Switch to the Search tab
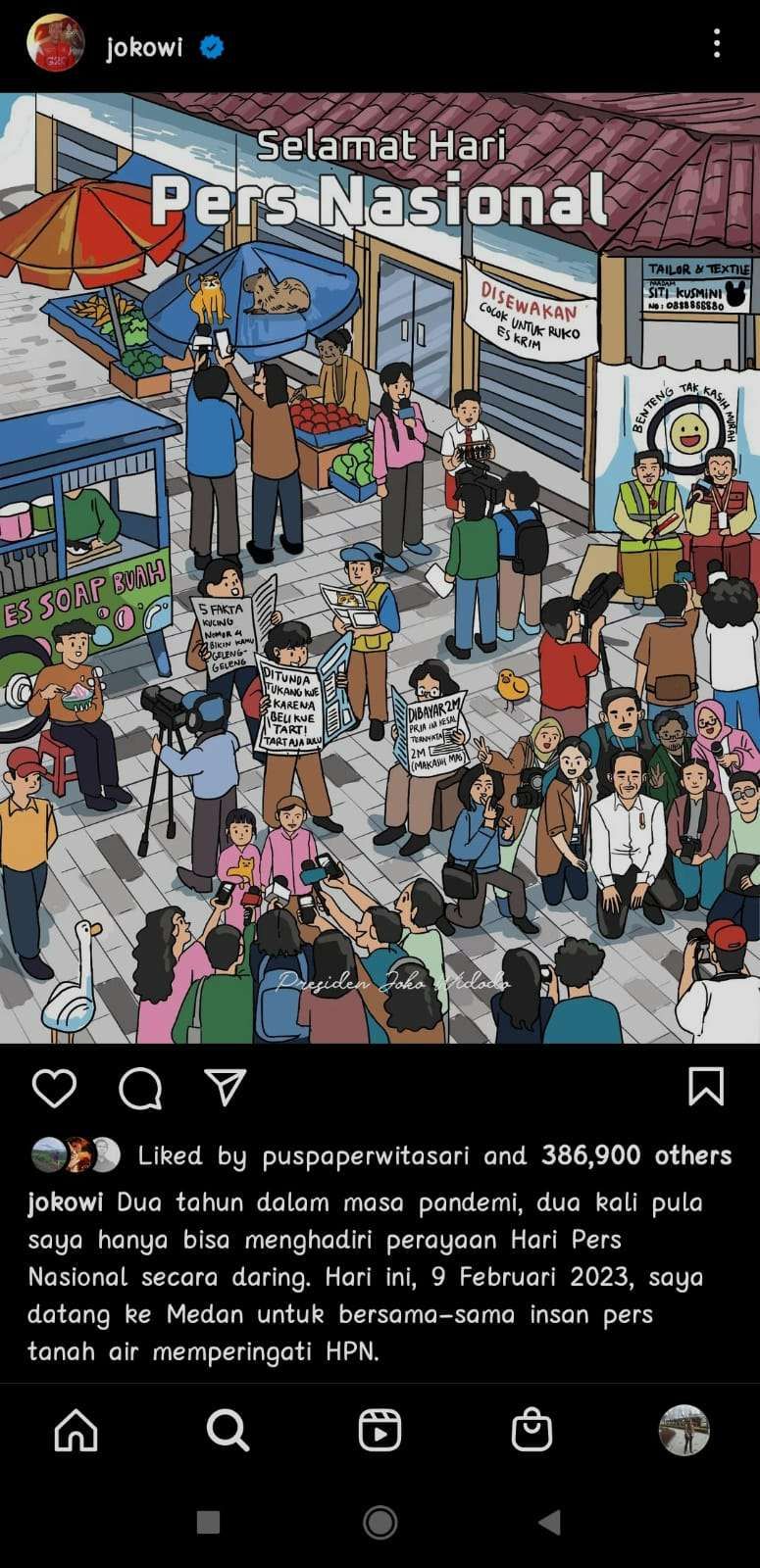 [x=228, y=1431]
